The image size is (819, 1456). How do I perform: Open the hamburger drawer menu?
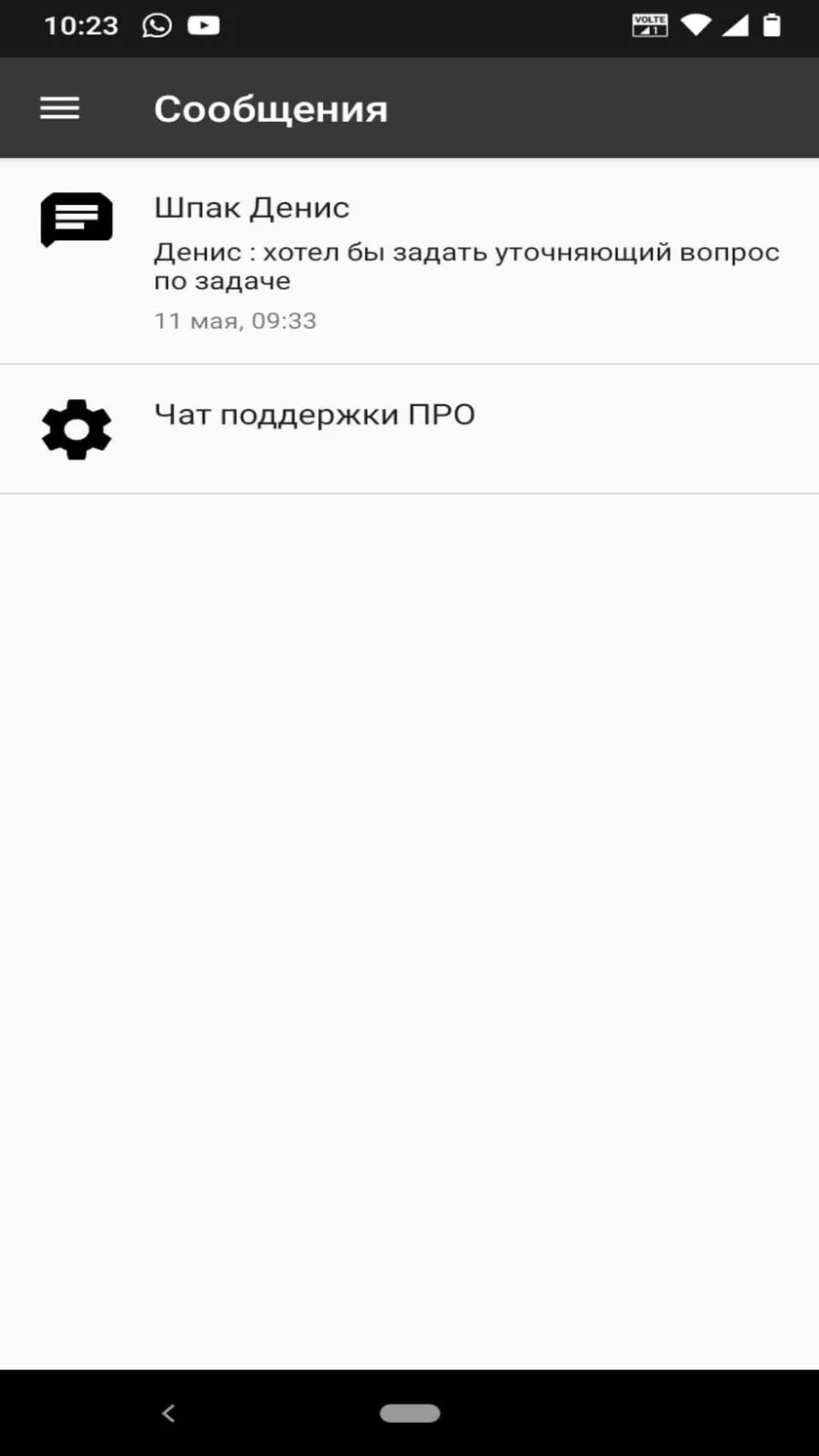click(x=60, y=108)
